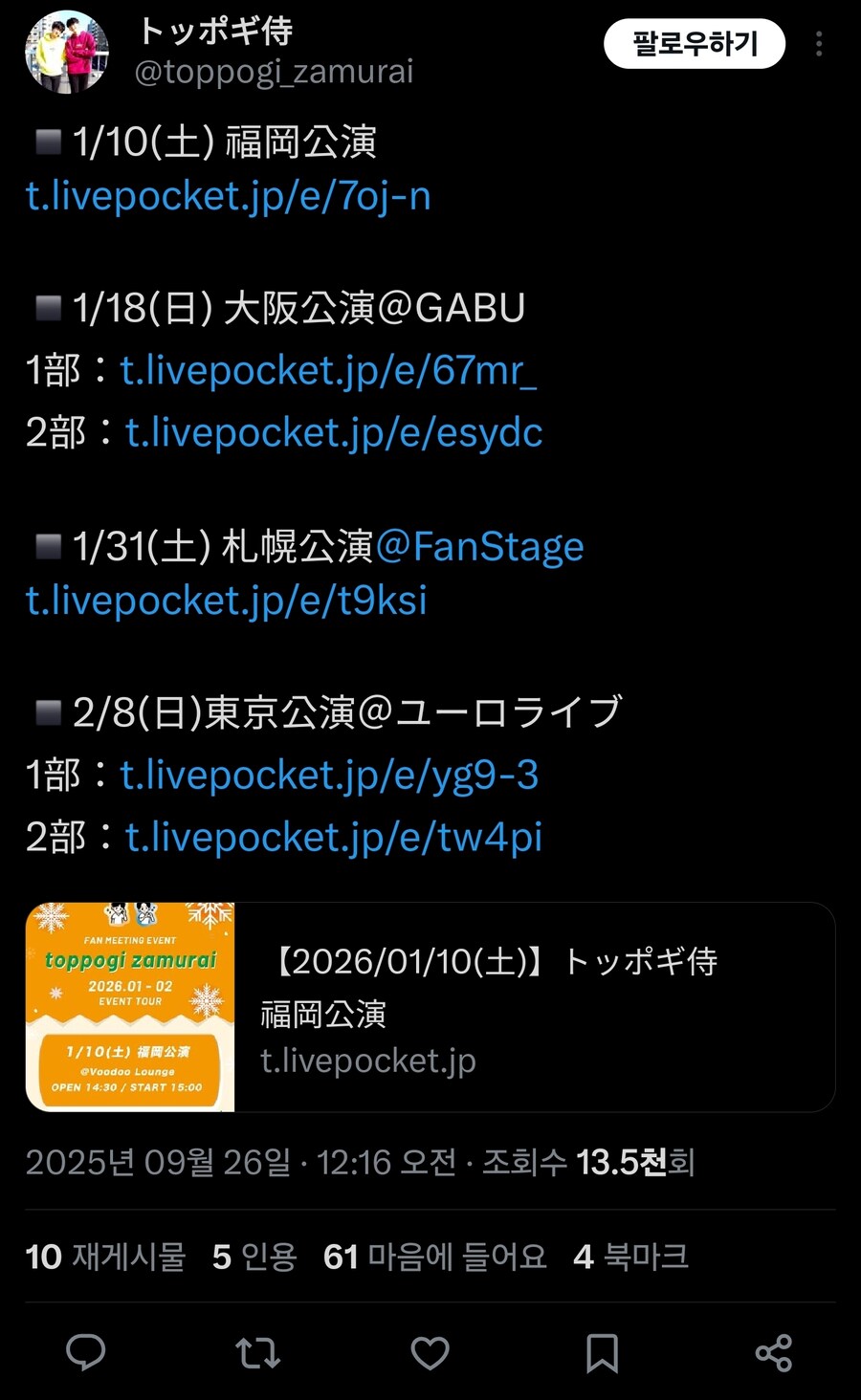Open the 東京公演 2部 link ending tw4pi

[334, 837]
